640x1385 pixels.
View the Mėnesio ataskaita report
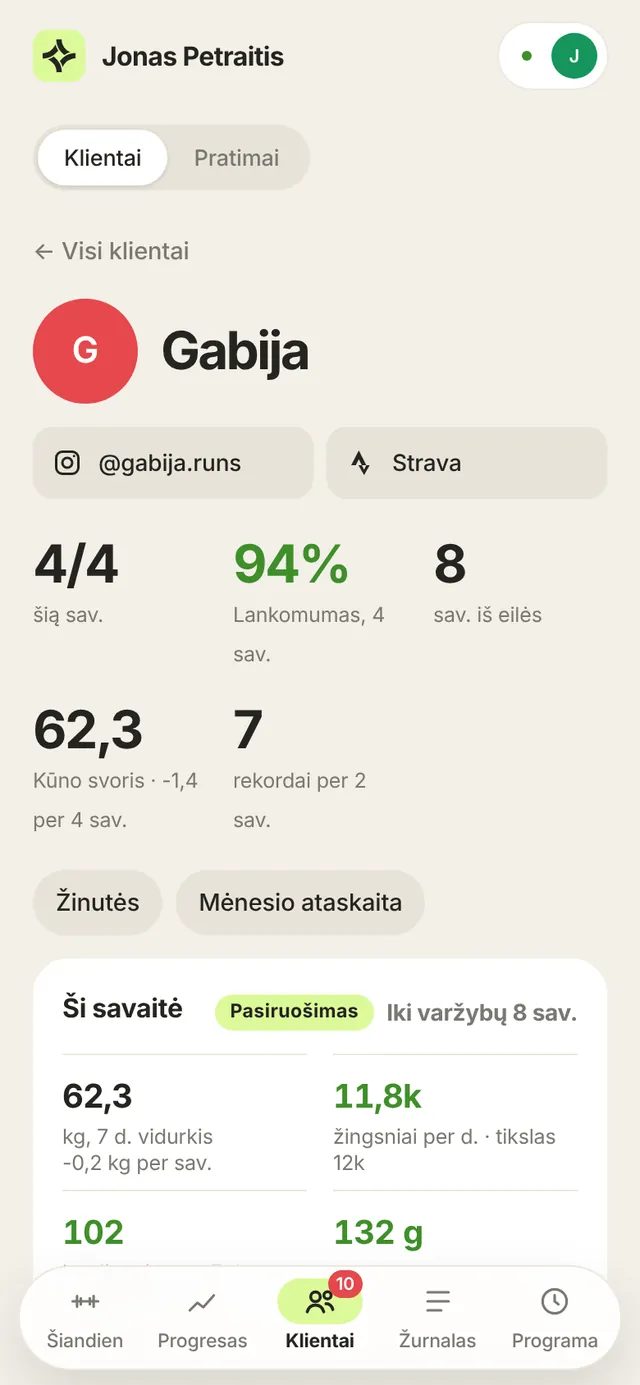click(x=300, y=902)
